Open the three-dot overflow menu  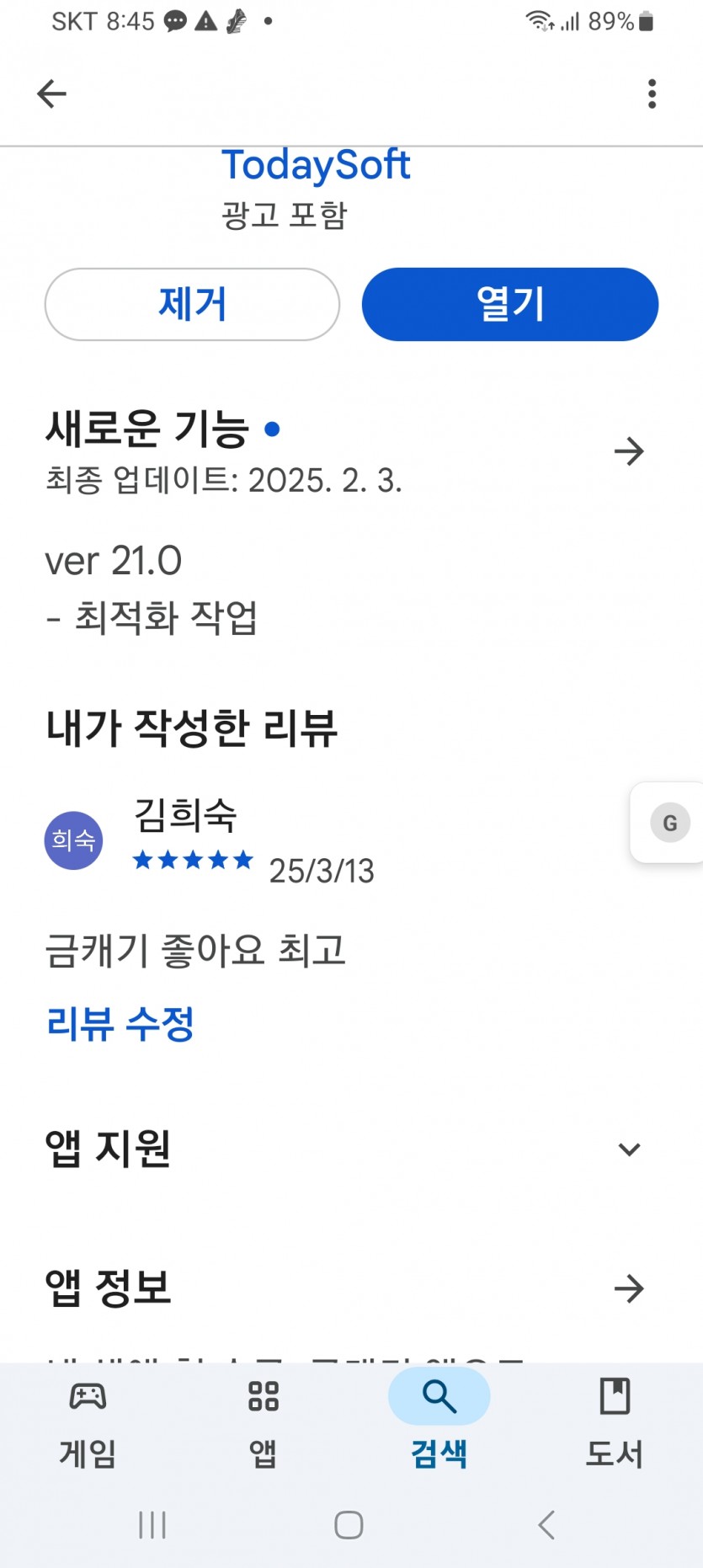pyautogui.click(x=652, y=93)
